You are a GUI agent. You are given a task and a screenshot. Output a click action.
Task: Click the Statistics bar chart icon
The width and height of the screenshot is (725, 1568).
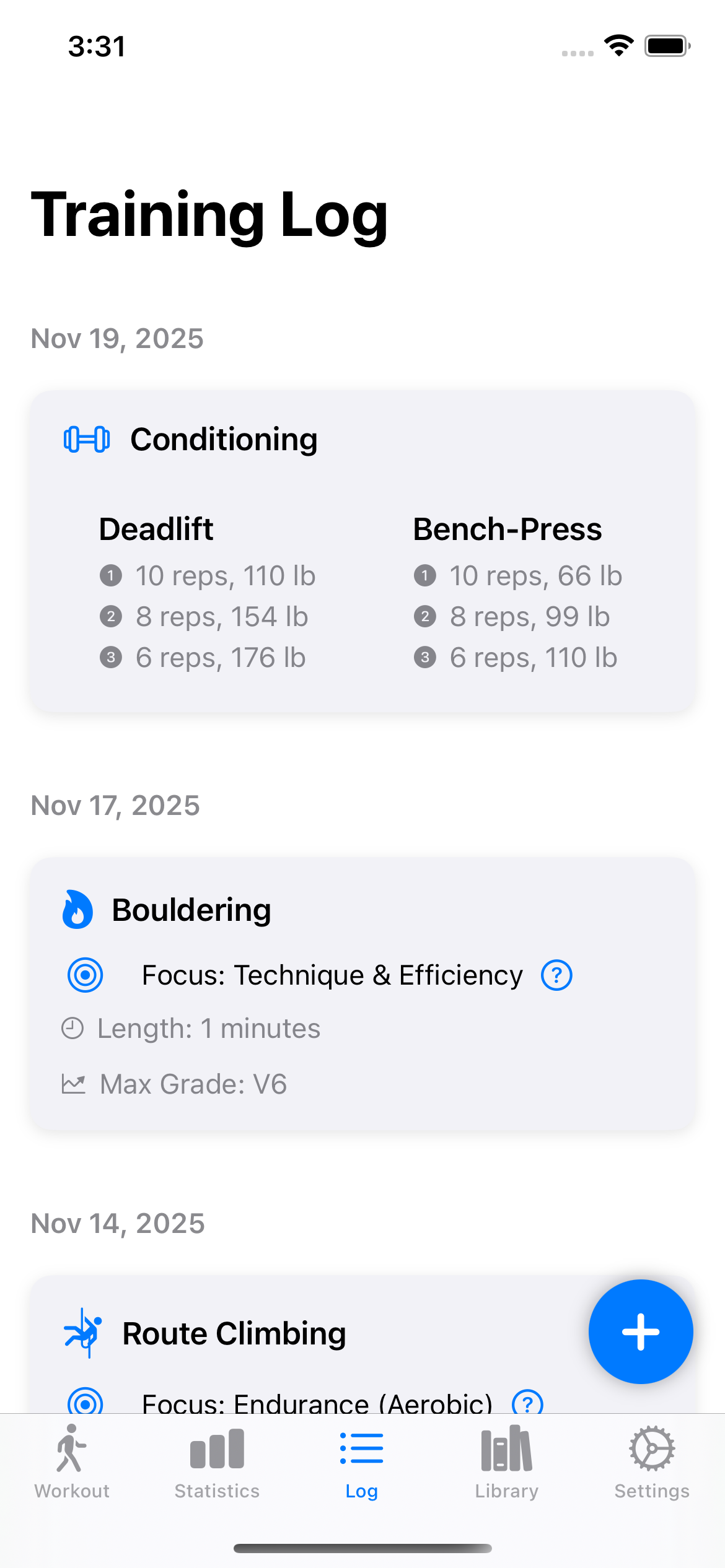pos(217,1450)
